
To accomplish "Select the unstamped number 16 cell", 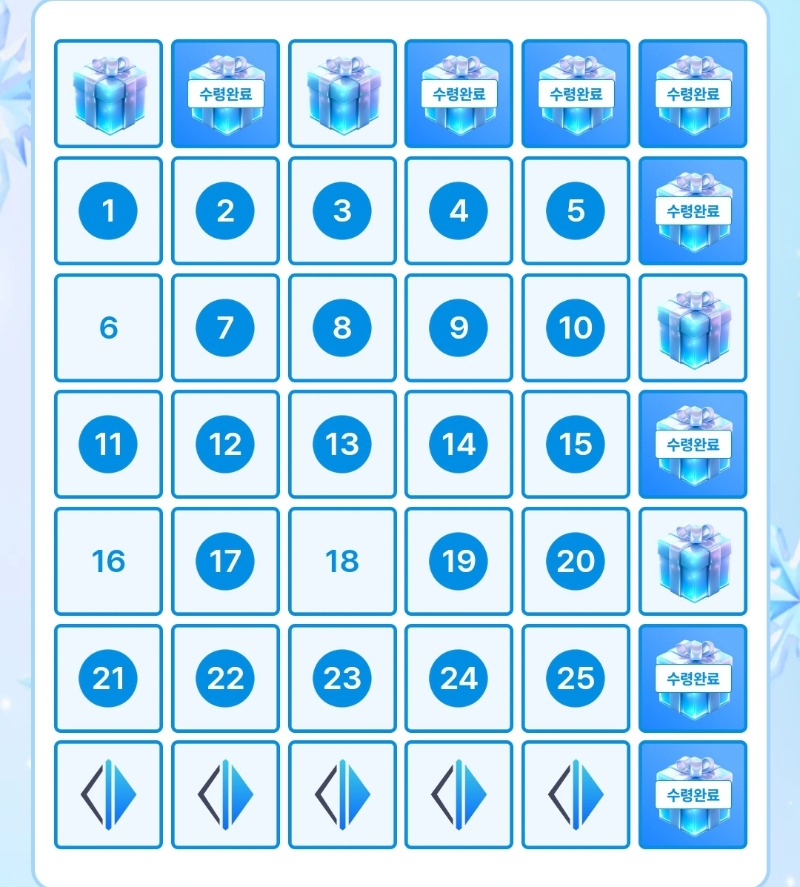I will (108, 561).
